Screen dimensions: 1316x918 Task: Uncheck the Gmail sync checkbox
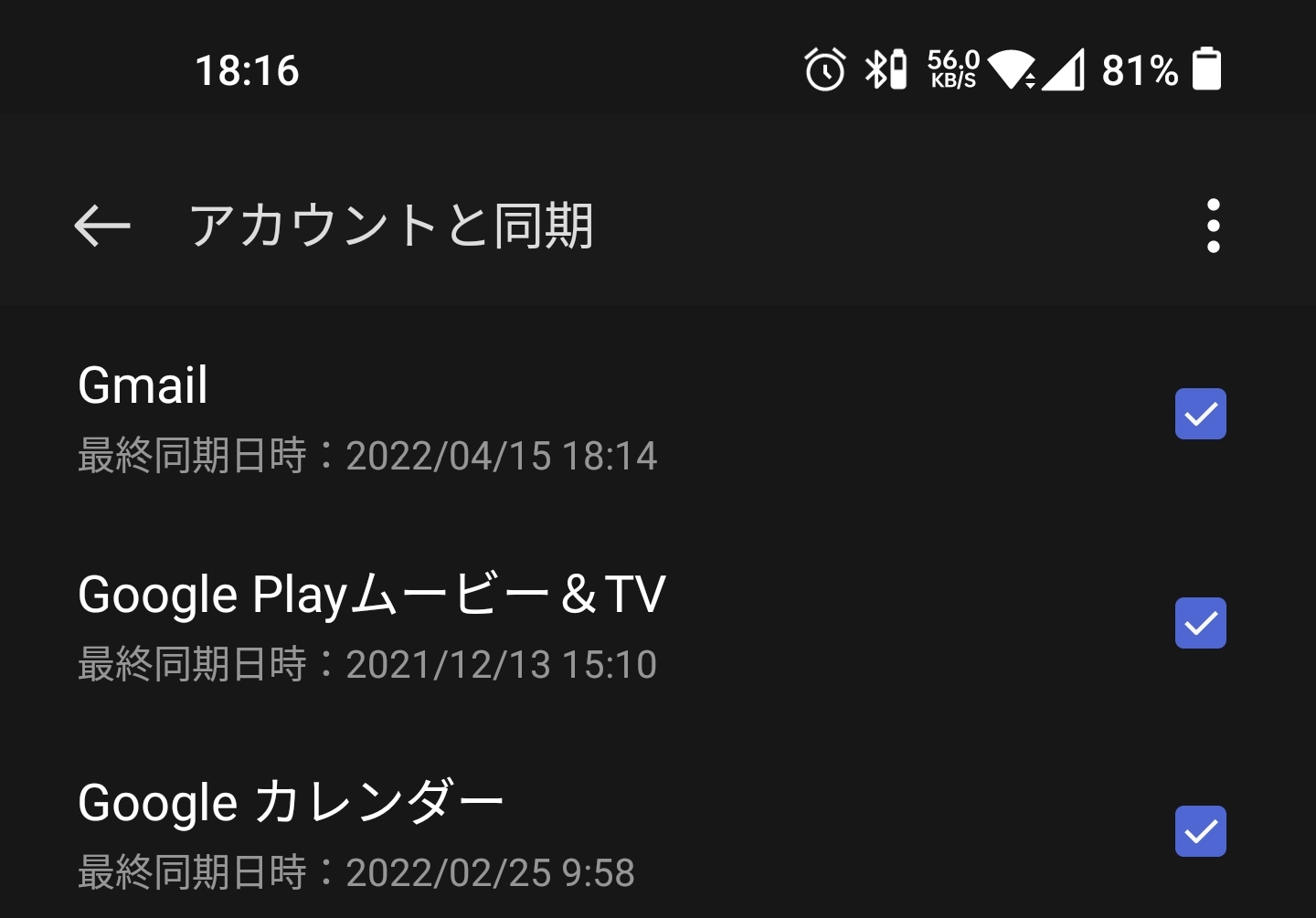[x=1200, y=414]
